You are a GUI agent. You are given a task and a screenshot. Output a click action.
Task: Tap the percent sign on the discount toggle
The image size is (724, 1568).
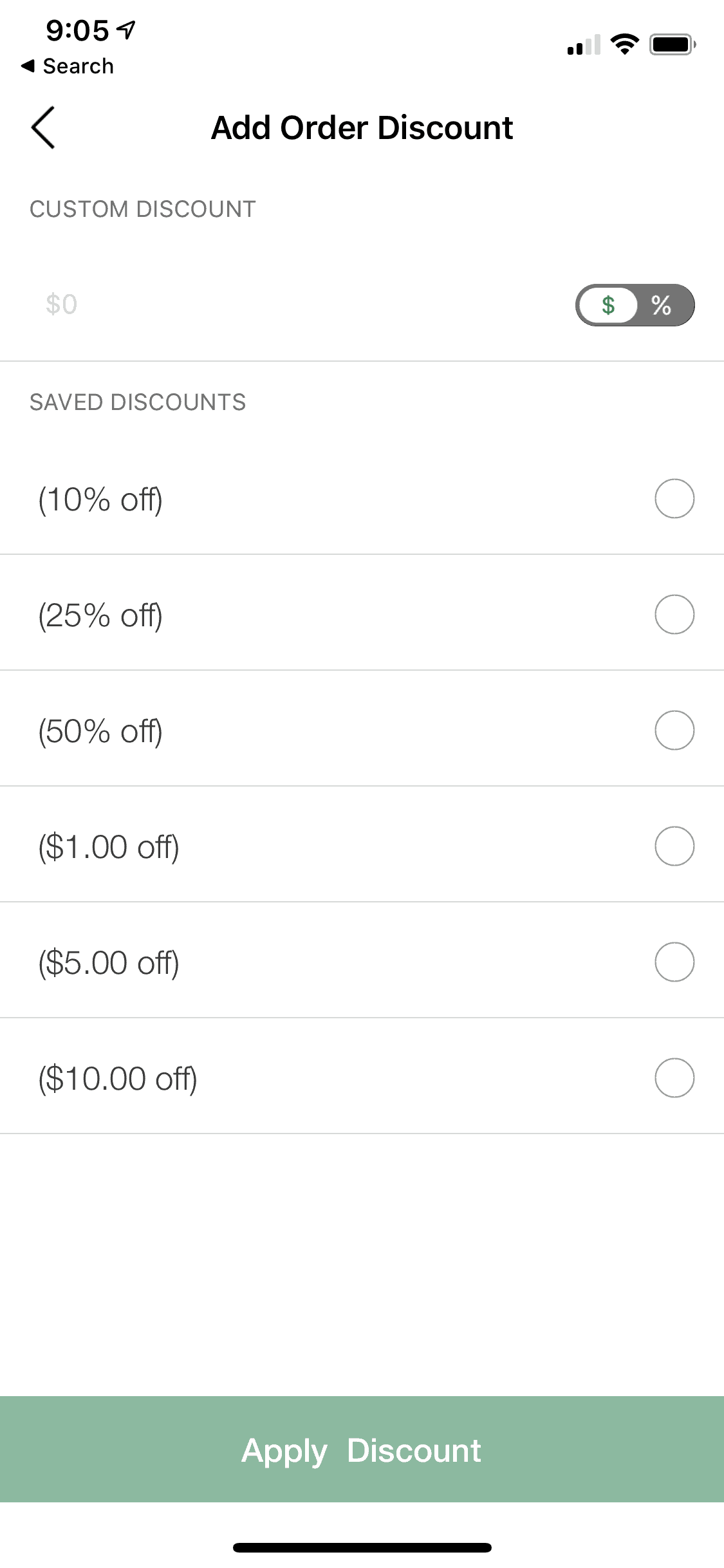(x=660, y=306)
